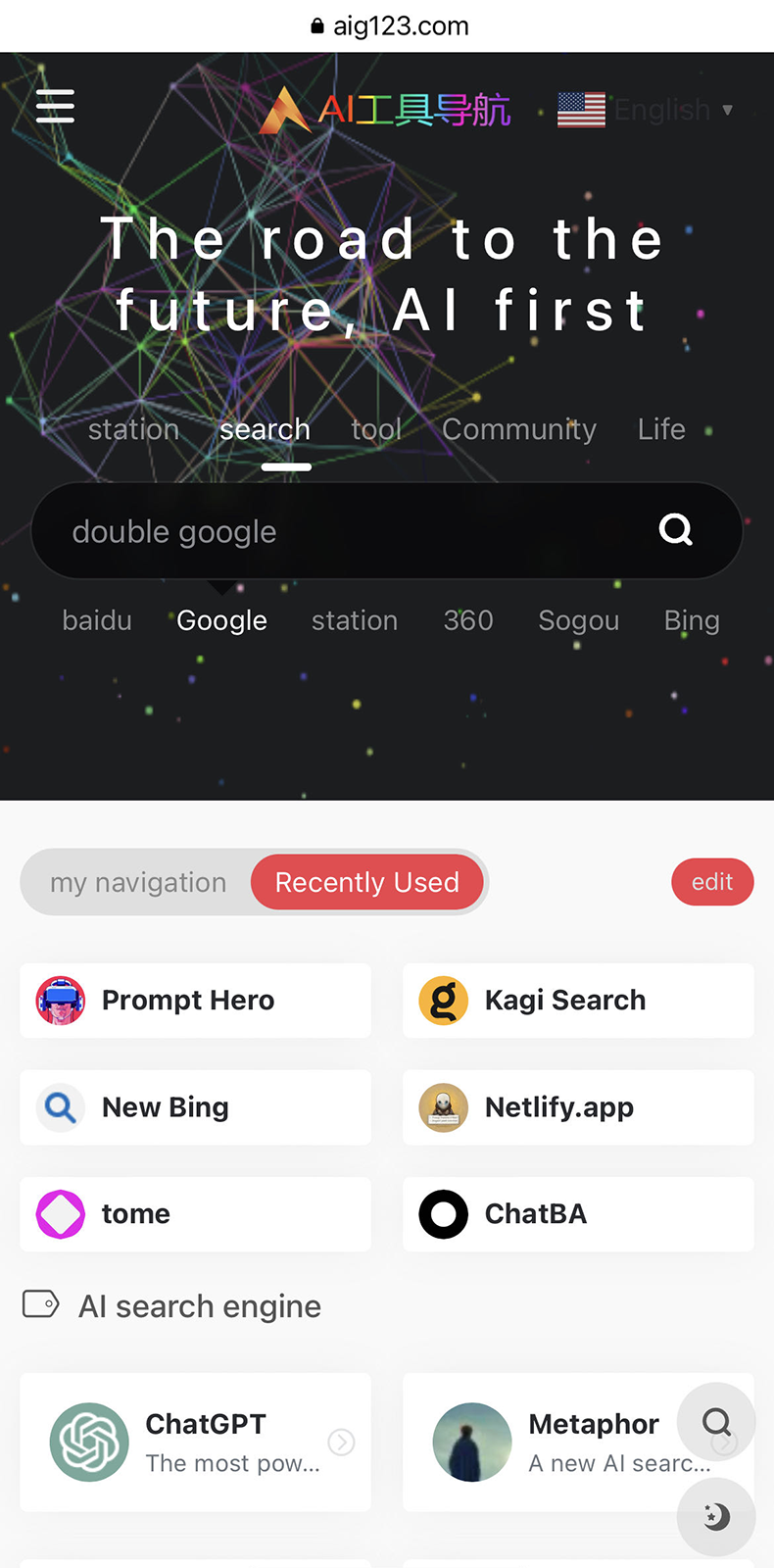Toggle dark mode with the moon icon

(x=716, y=1517)
